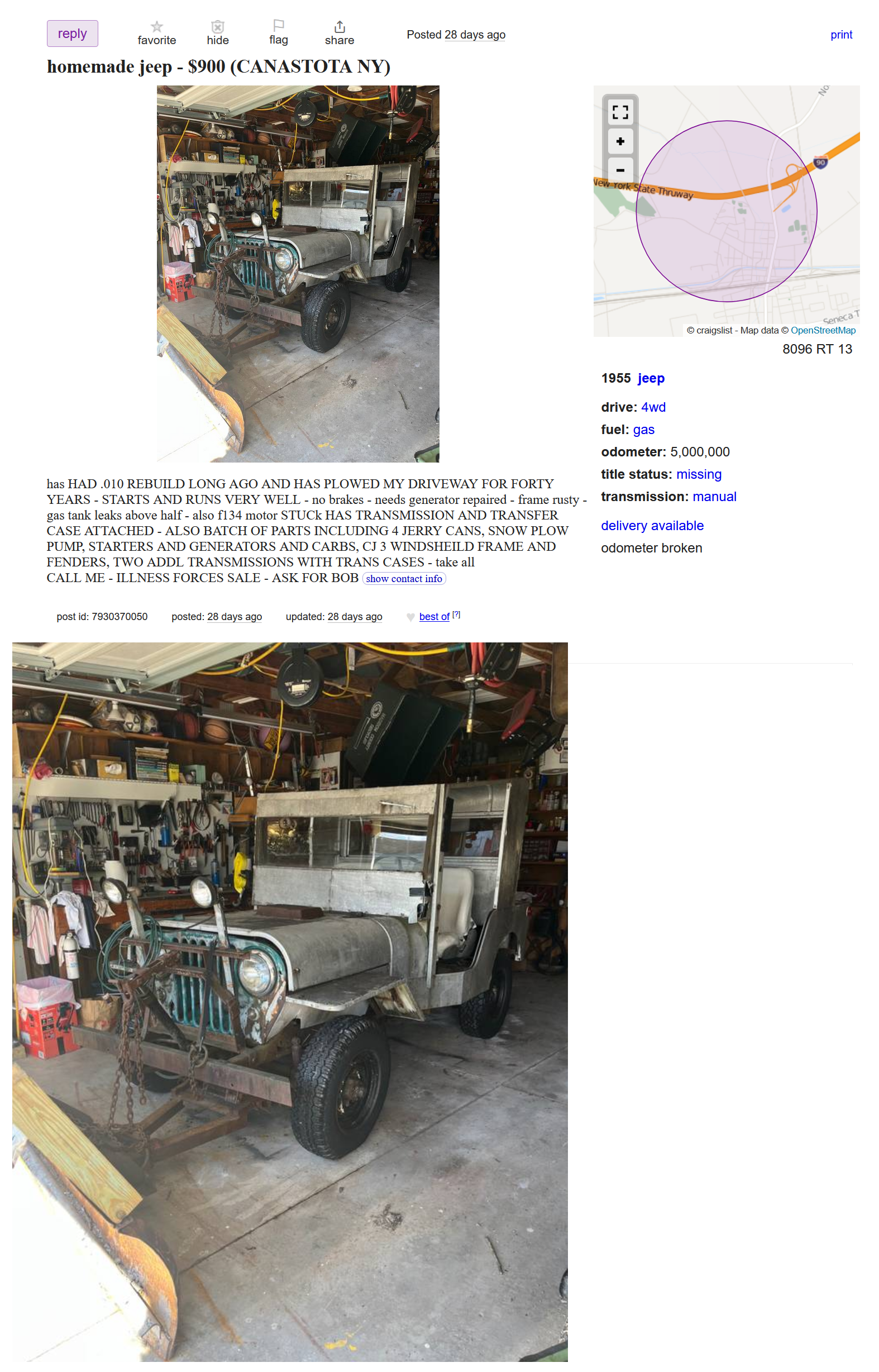Open the print link
Screen dimensions: 879x1372
pyautogui.click(x=841, y=35)
